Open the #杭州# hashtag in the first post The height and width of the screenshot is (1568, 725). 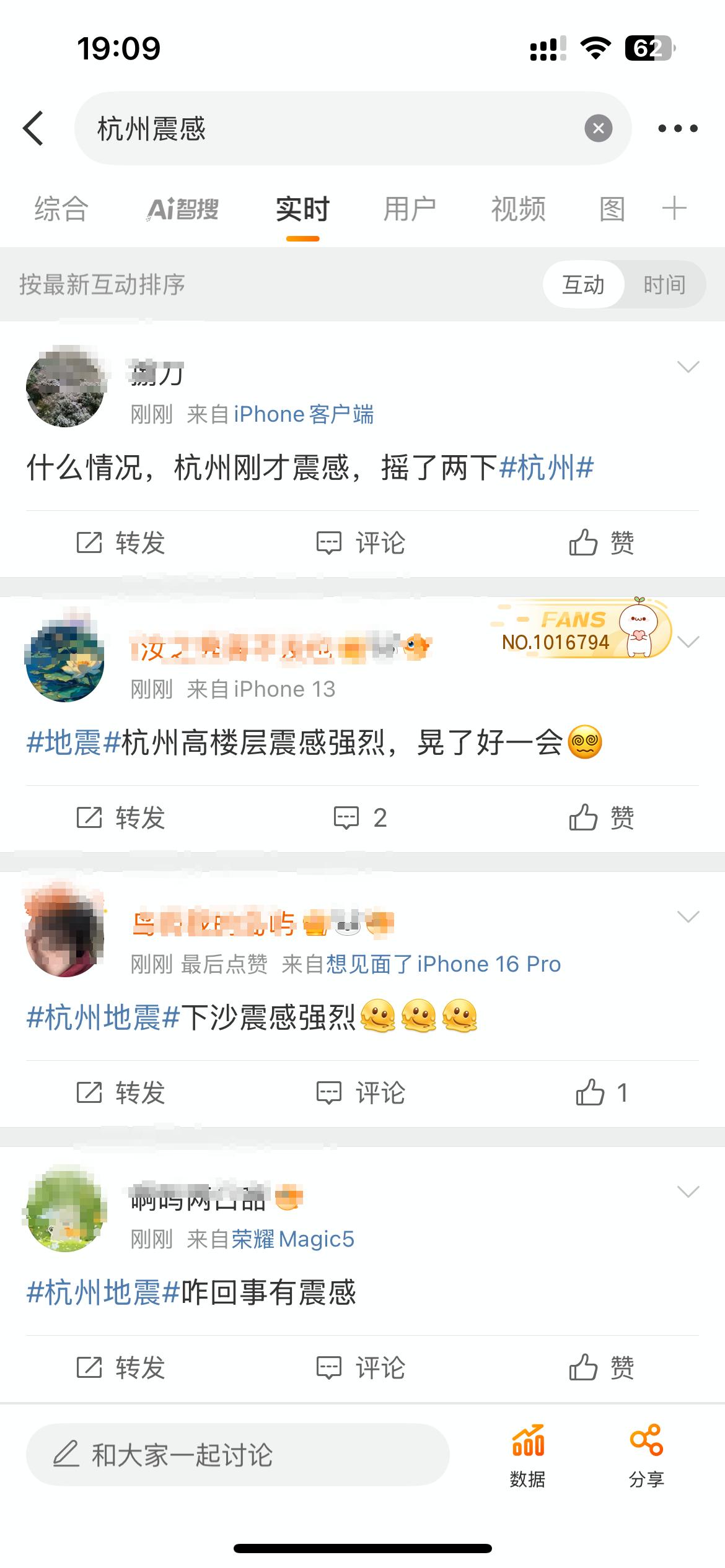coord(546,468)
